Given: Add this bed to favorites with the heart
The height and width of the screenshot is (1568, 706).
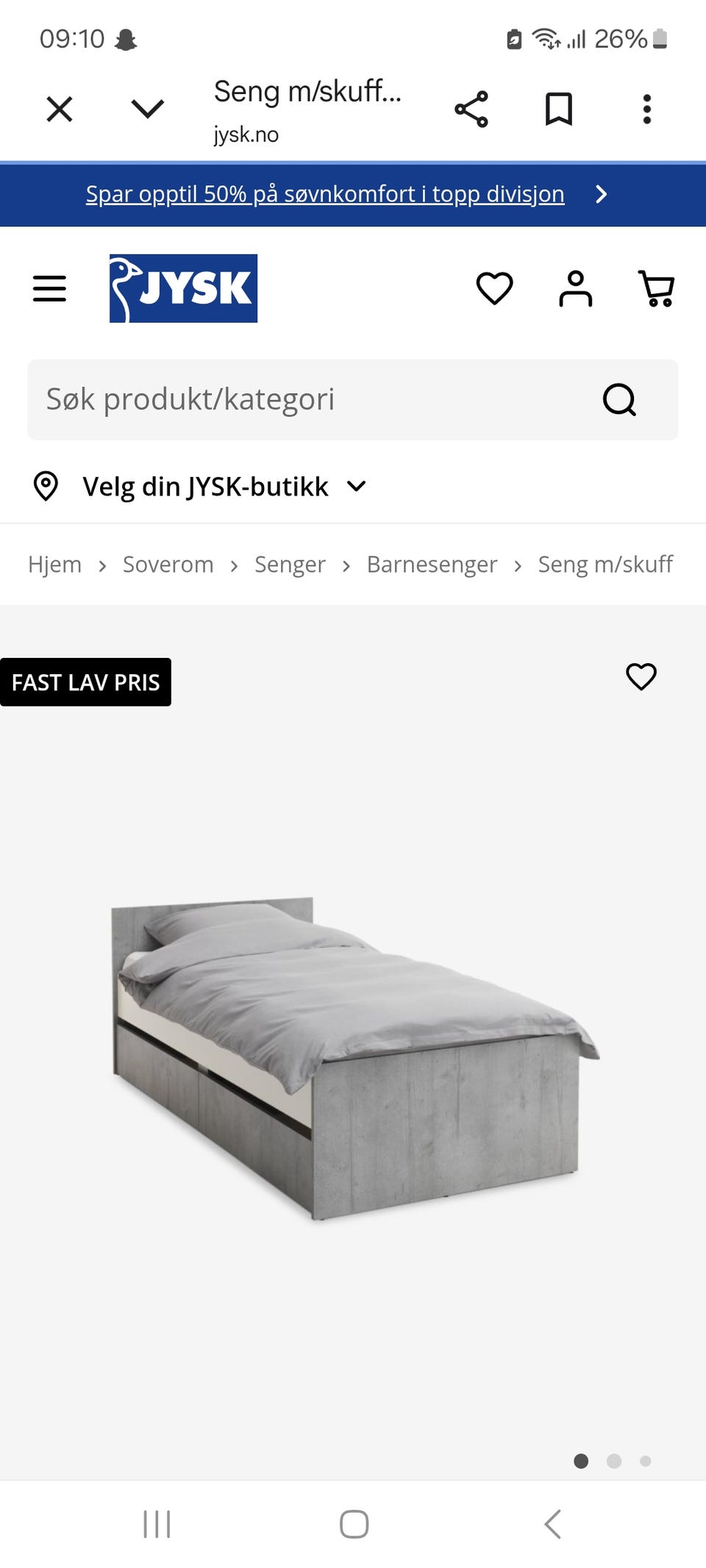Looking at the screenshot, I should tap(641, 676).
